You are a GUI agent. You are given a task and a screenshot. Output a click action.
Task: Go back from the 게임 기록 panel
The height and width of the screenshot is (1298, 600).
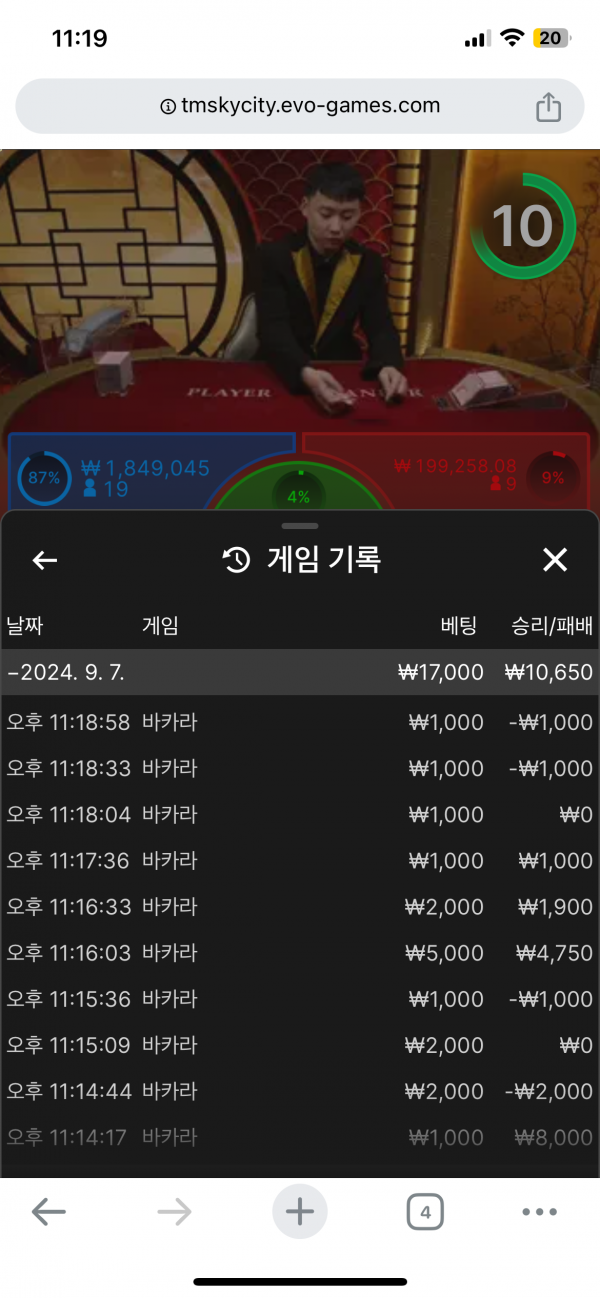(x=45, y=560)
